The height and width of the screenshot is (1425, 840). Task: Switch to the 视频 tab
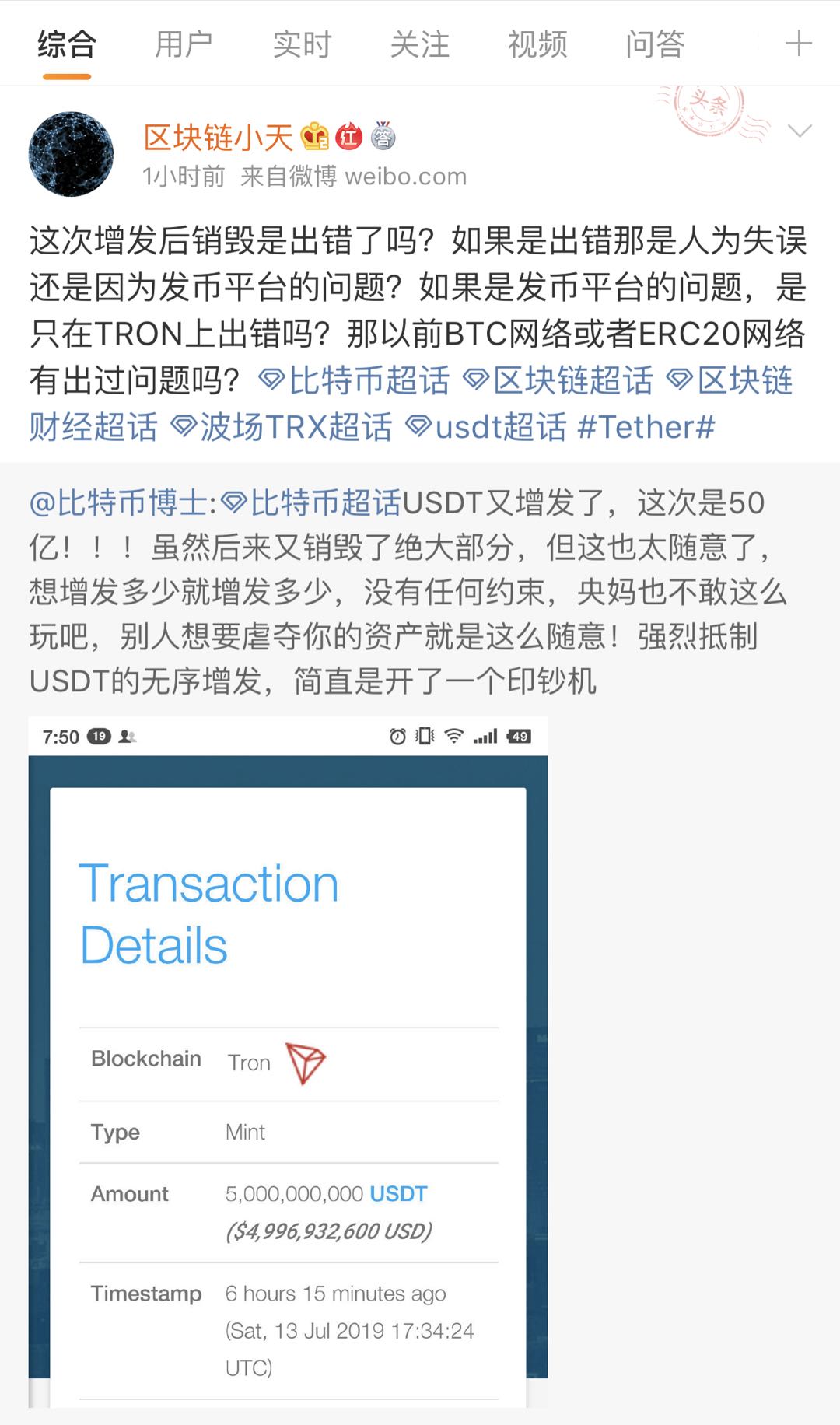coord(537,44)
